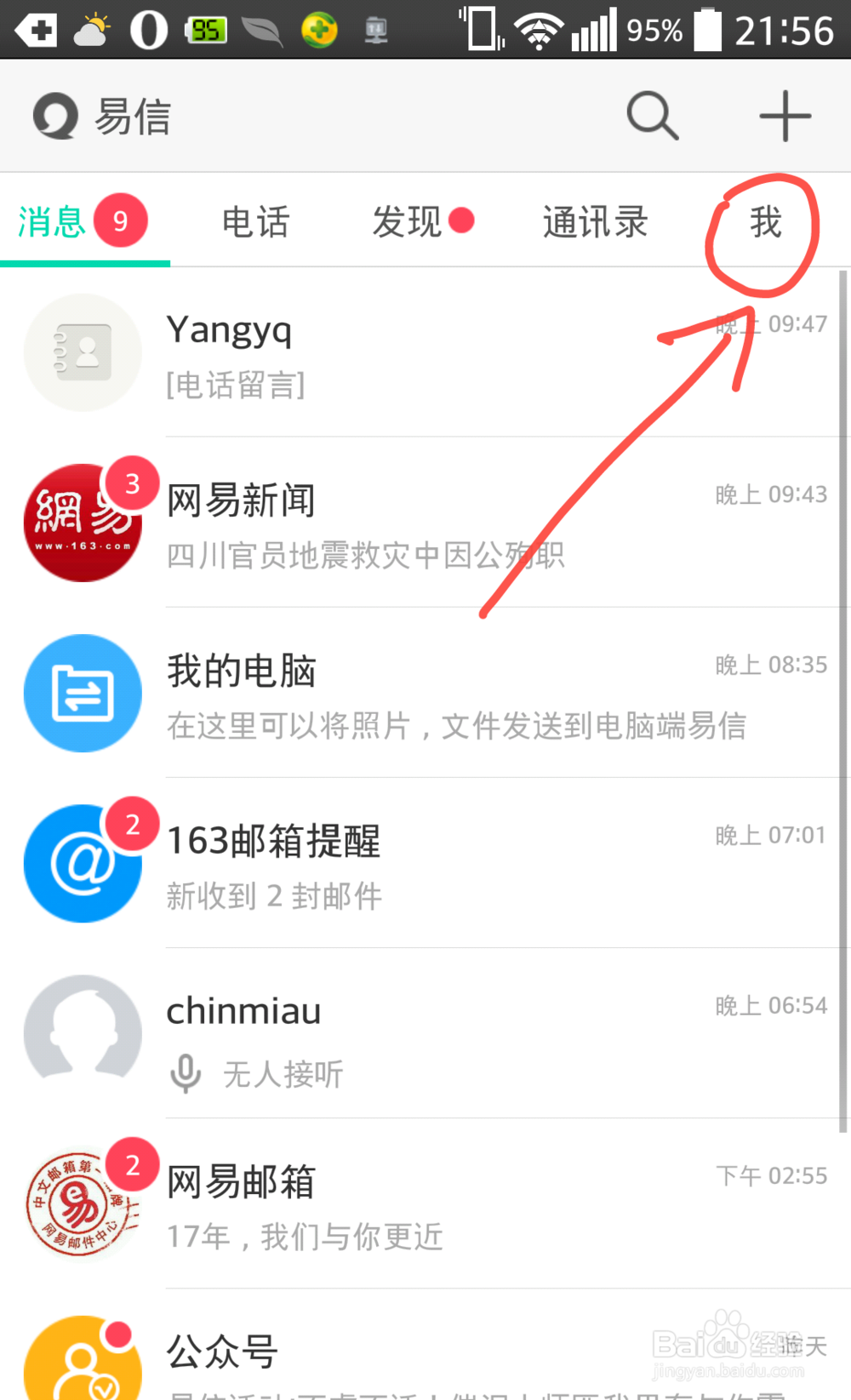Tap chinmiau's voice message microphone icon

pyautogui.click(x=186, y=1072)
